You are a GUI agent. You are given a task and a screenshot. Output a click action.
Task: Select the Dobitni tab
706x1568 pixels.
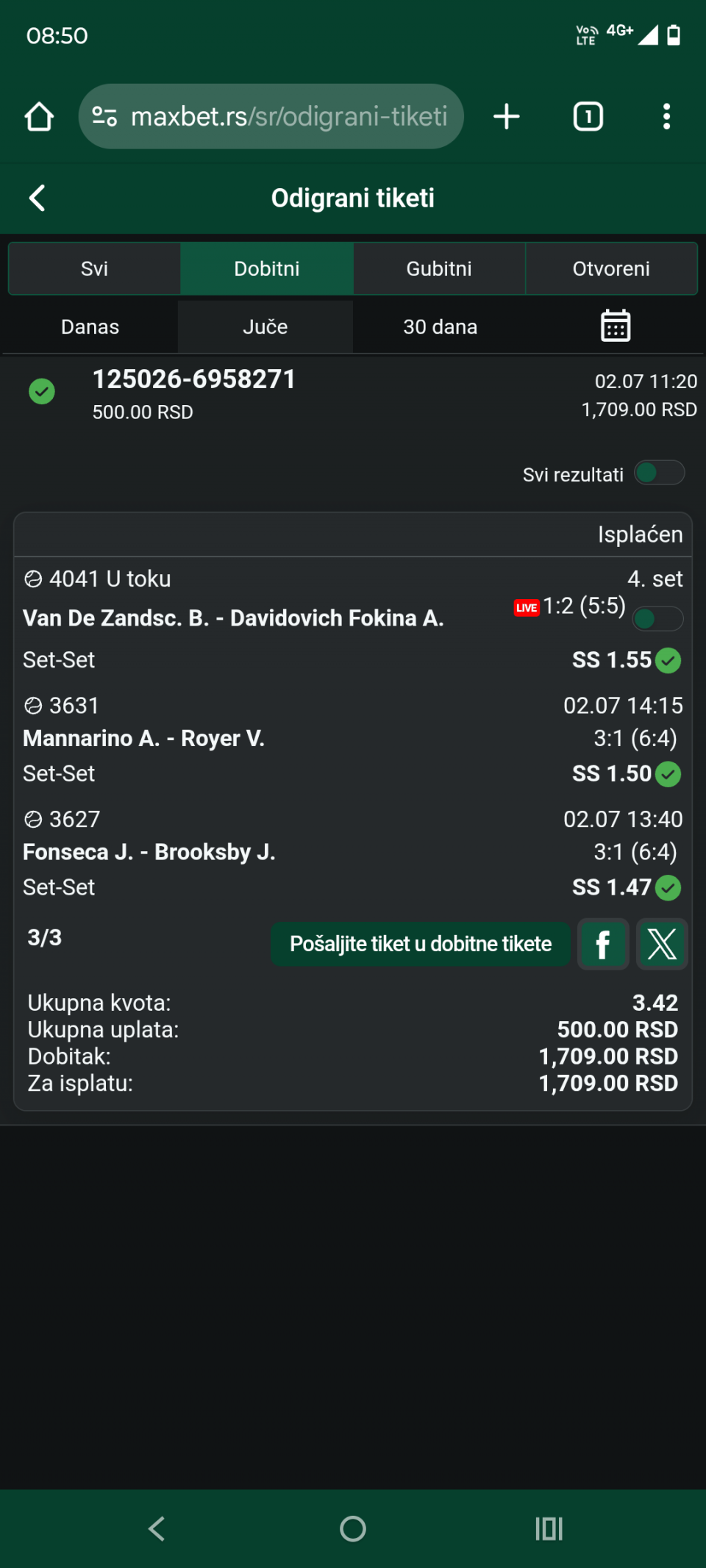(267, 268)
